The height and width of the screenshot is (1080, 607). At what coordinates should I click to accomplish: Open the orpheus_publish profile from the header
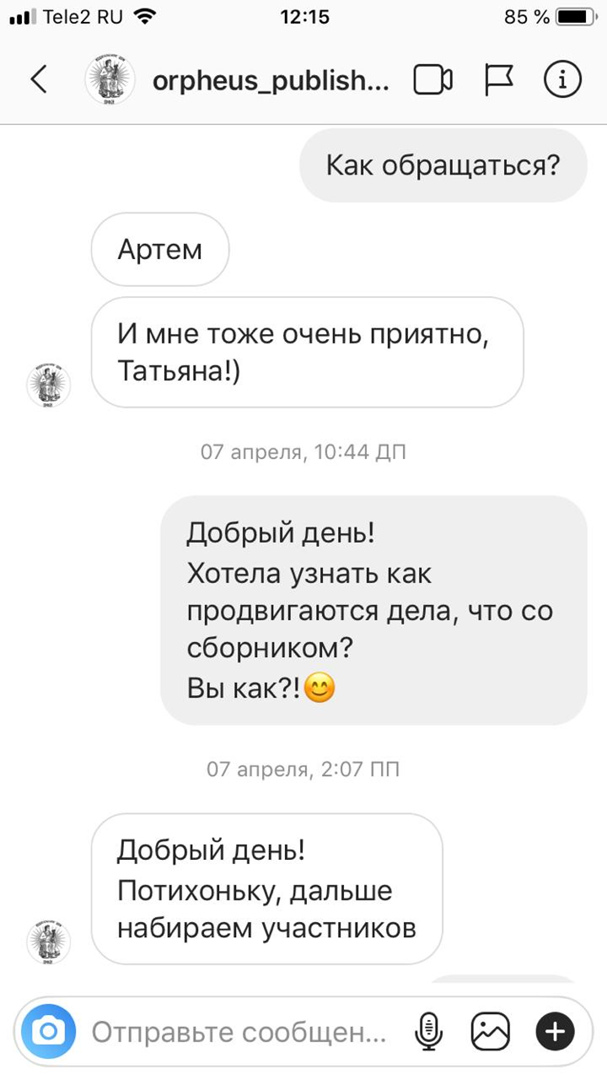click(x=270, y=81)
